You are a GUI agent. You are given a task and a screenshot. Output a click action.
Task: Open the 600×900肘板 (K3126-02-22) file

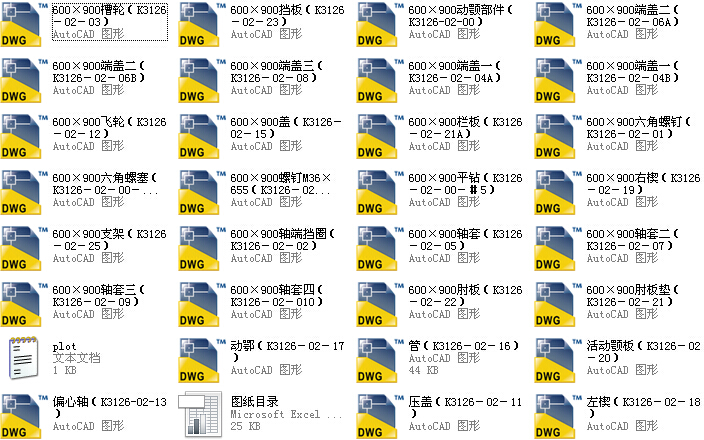[x=382, y=305]
